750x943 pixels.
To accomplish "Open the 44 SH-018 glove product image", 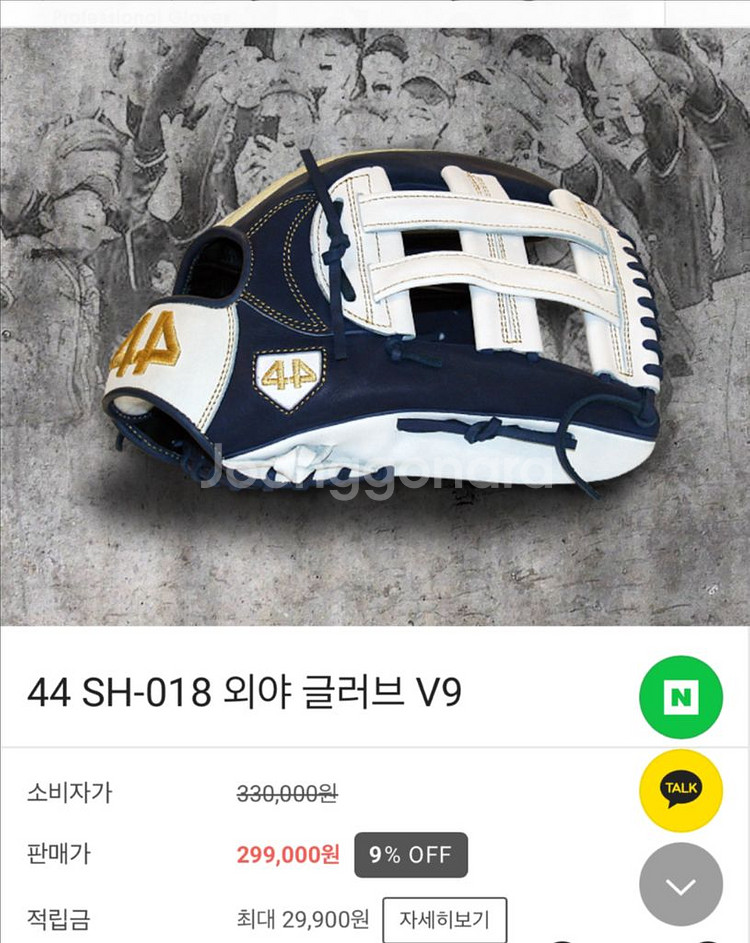I will pos(375,327).
